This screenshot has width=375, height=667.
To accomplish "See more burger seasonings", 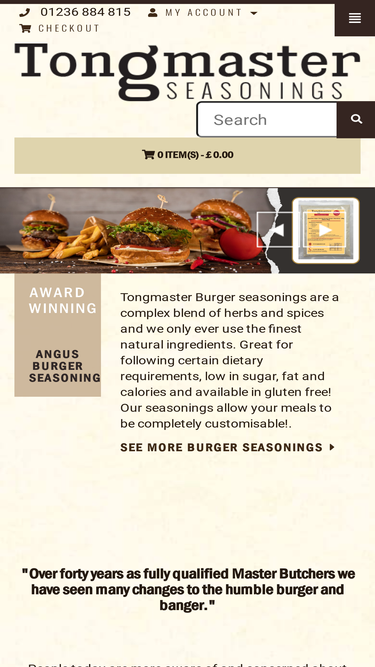I will click(227, 448).
